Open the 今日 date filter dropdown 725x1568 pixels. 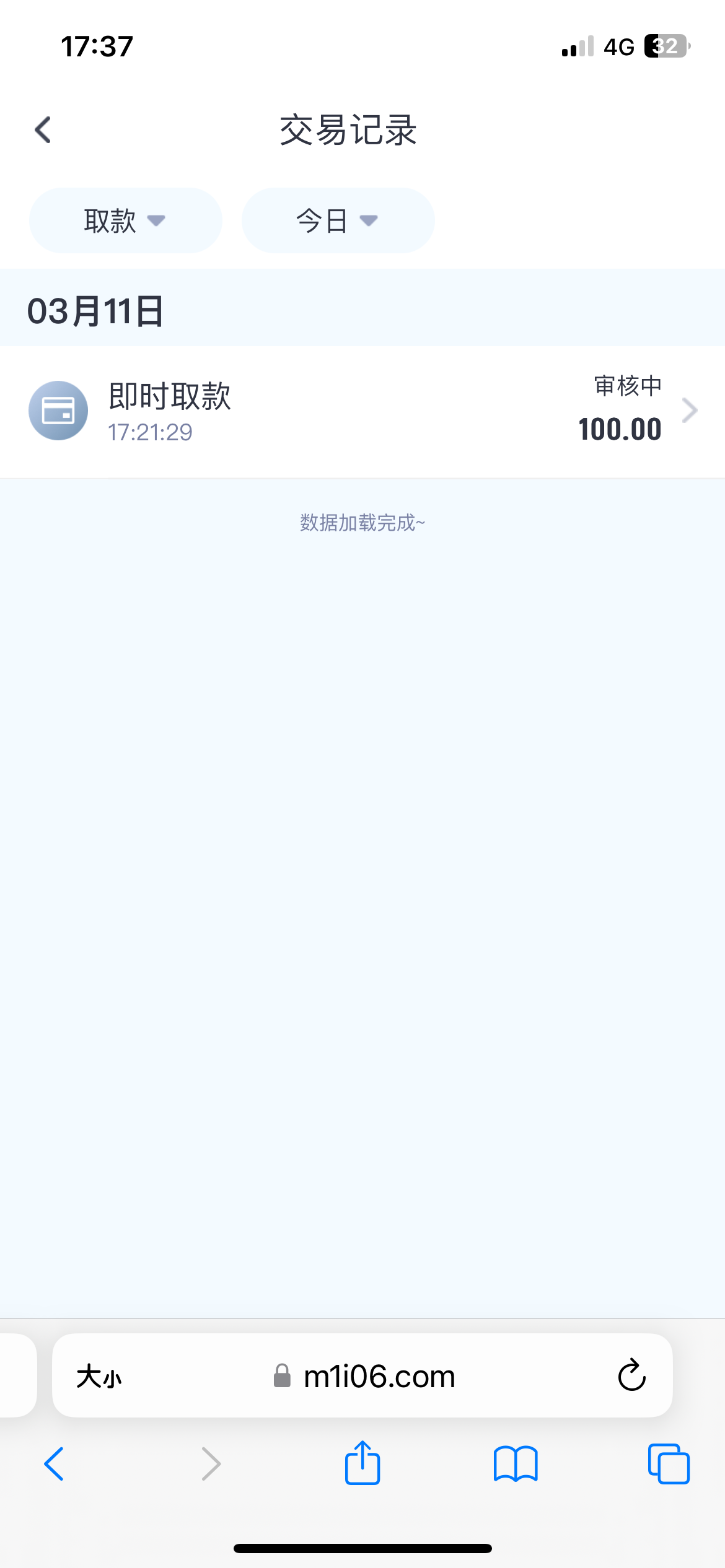338,220
